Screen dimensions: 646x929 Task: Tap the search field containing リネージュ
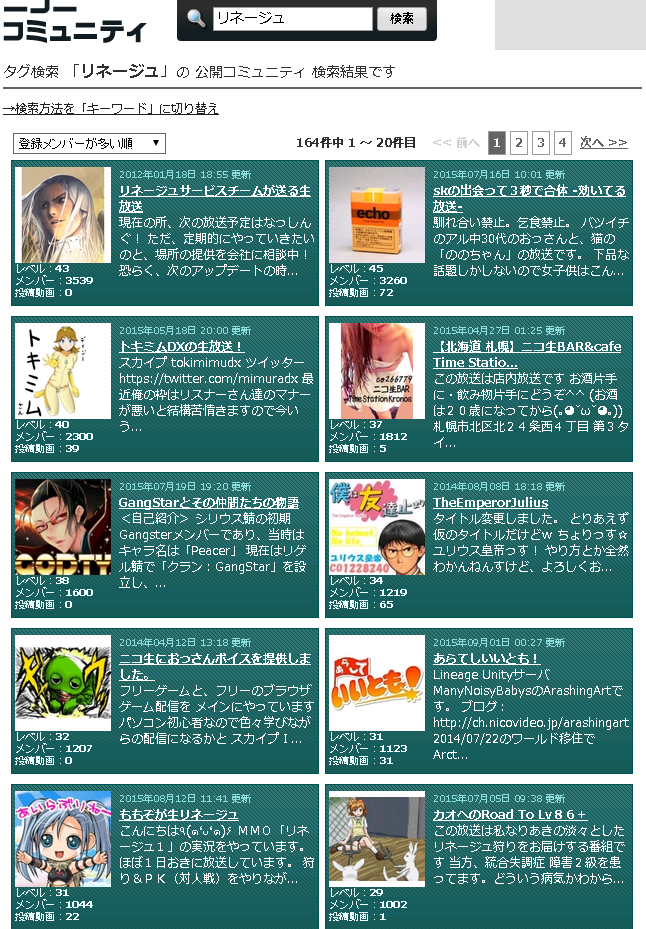click(292, 19)
